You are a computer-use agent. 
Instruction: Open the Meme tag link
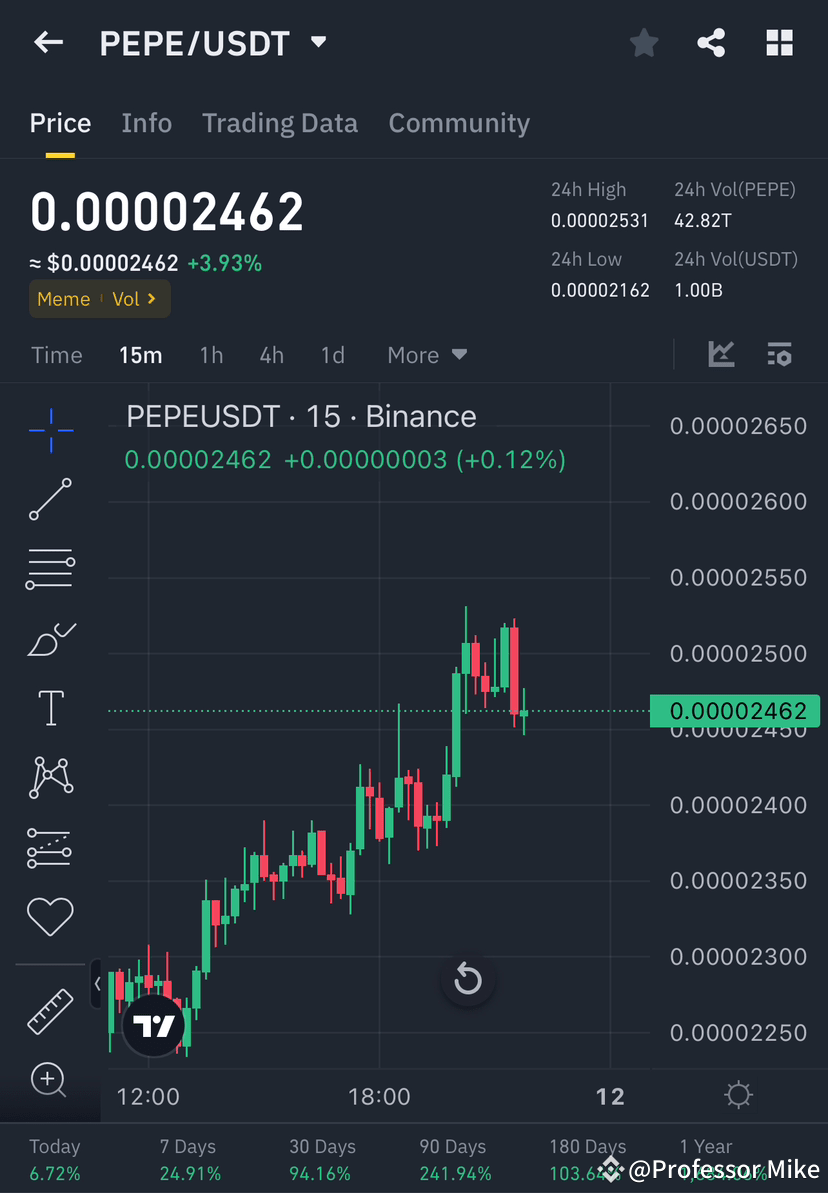click(64, 298)
